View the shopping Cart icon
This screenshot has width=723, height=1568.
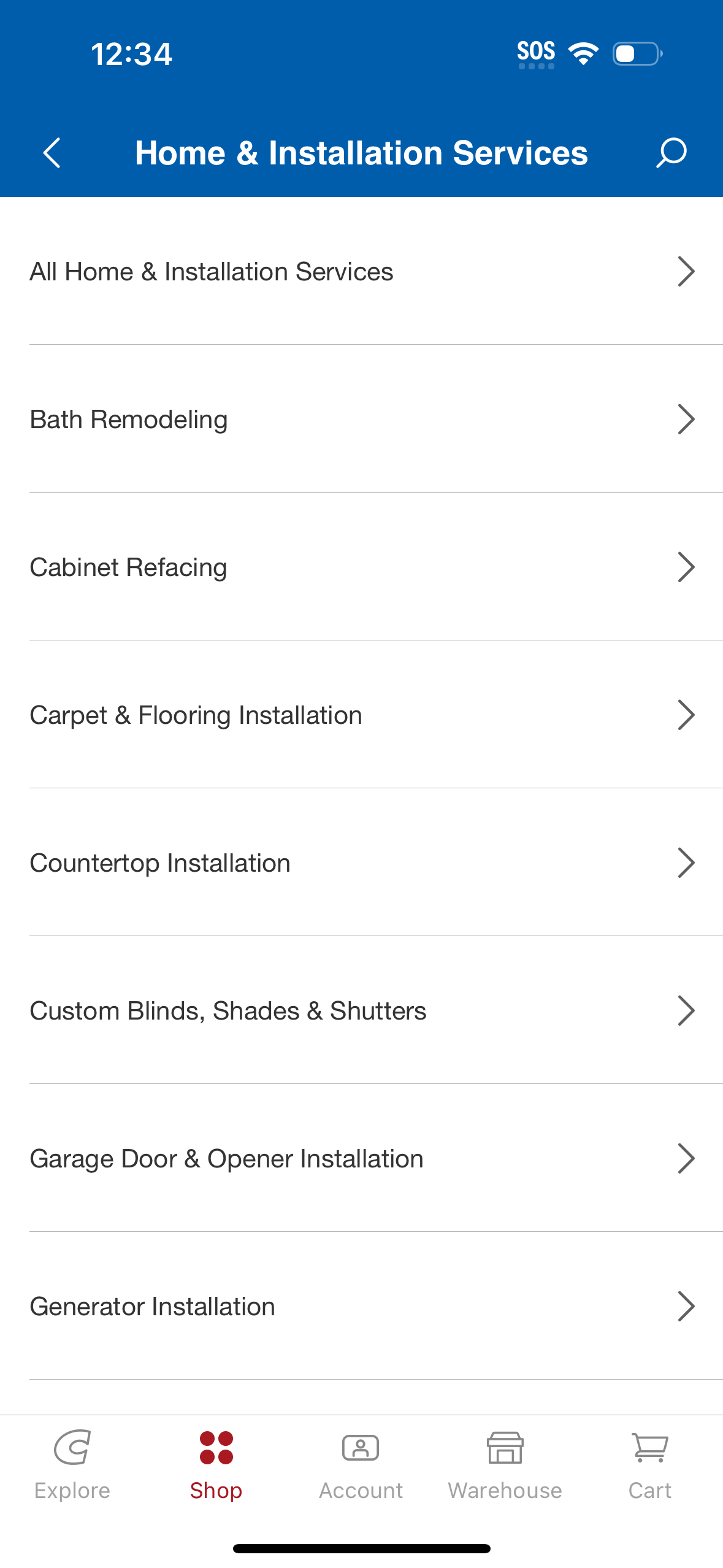[649, 1448]
